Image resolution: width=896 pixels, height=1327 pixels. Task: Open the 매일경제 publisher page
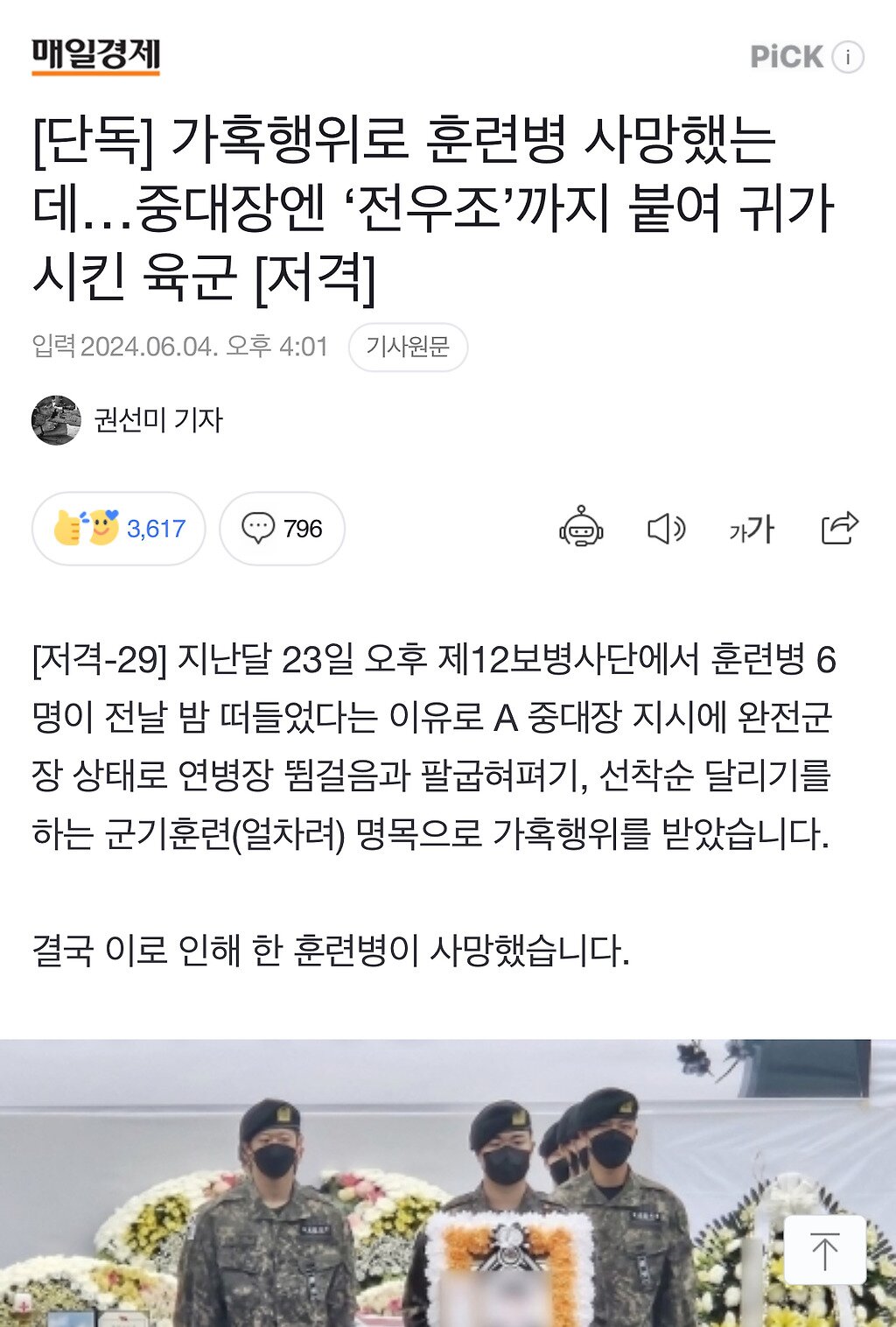coord(96,56)
